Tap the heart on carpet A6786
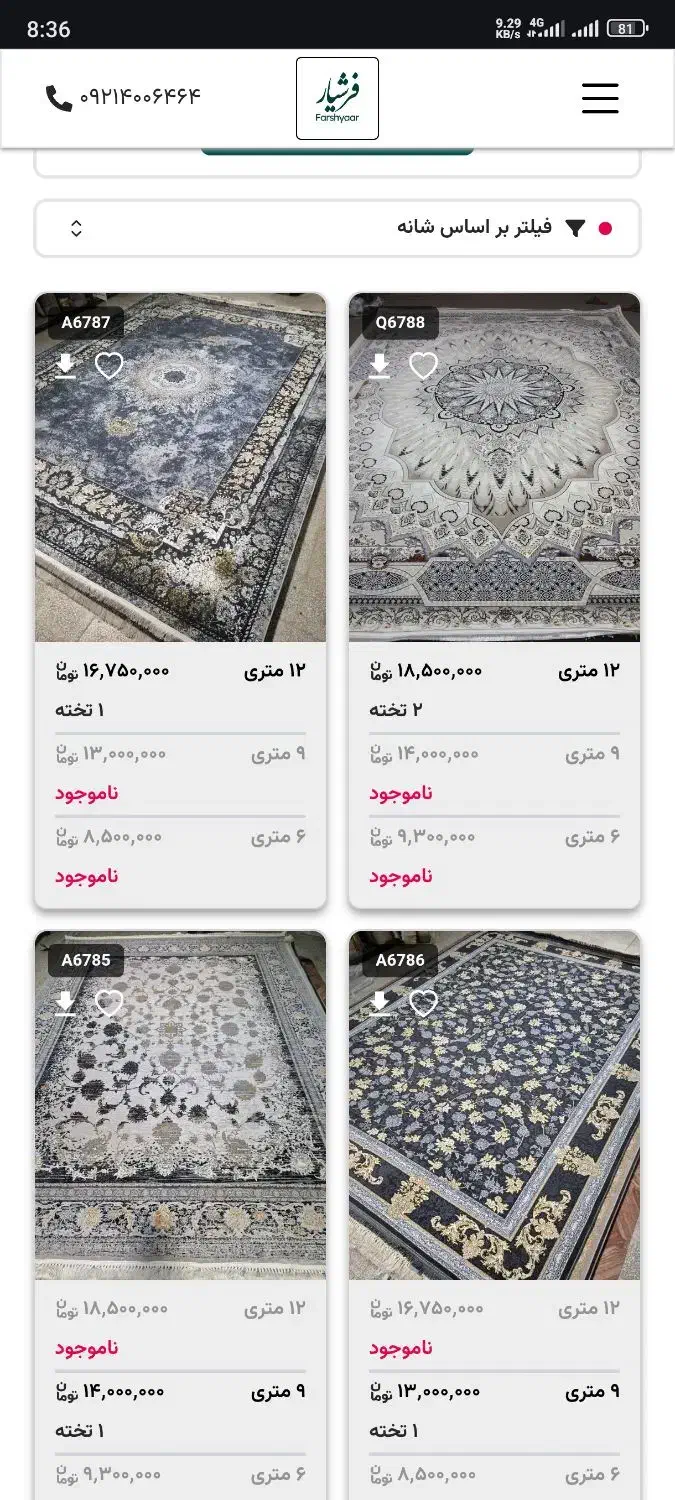Screen dimensions: 675x1500 pyautogui.click(x=423, y=1003)
